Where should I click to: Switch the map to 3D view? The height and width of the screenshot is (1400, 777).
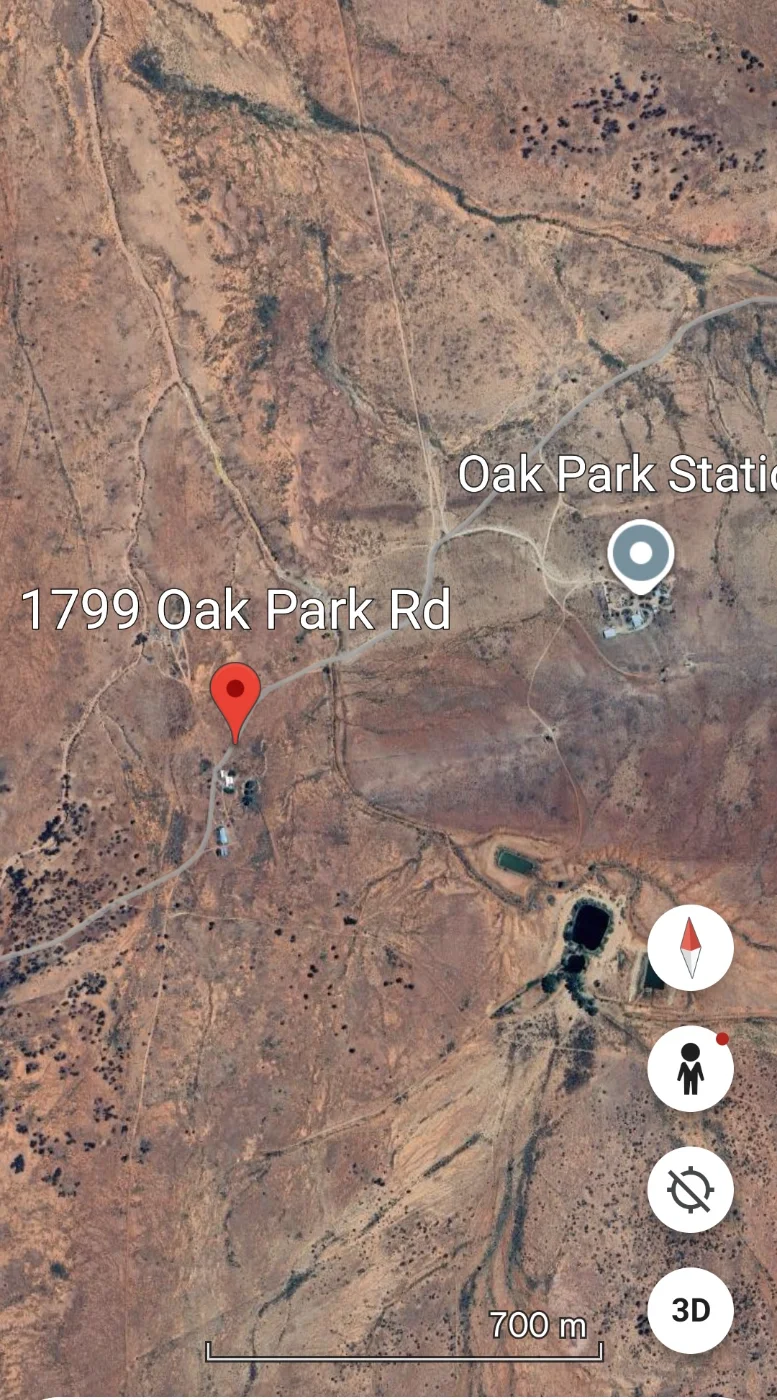click(690, 1310)
